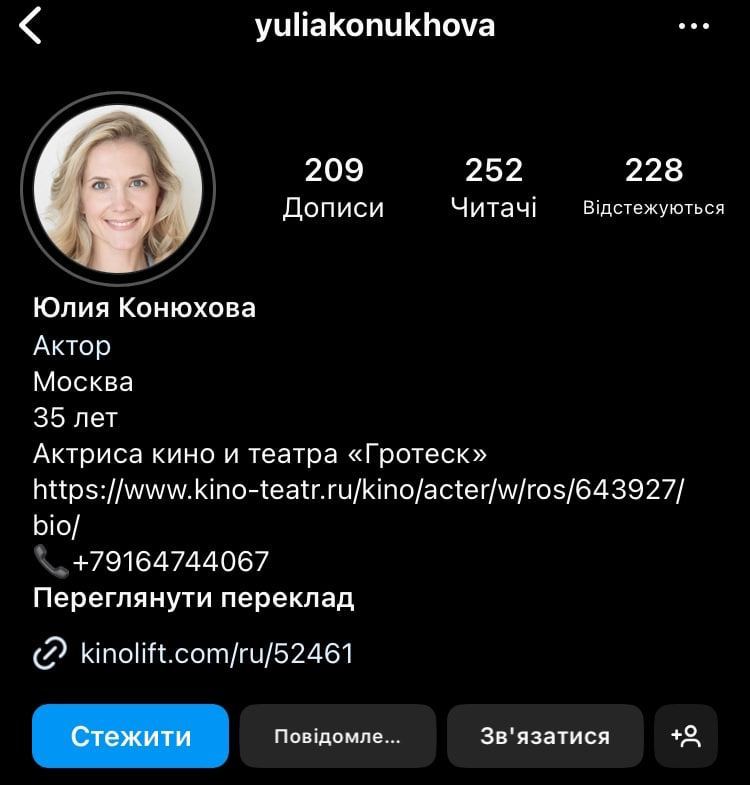The width and height of the screenshot is (750, 785).
Task: Call the phone number +79164744067
Action: (170, 561)
